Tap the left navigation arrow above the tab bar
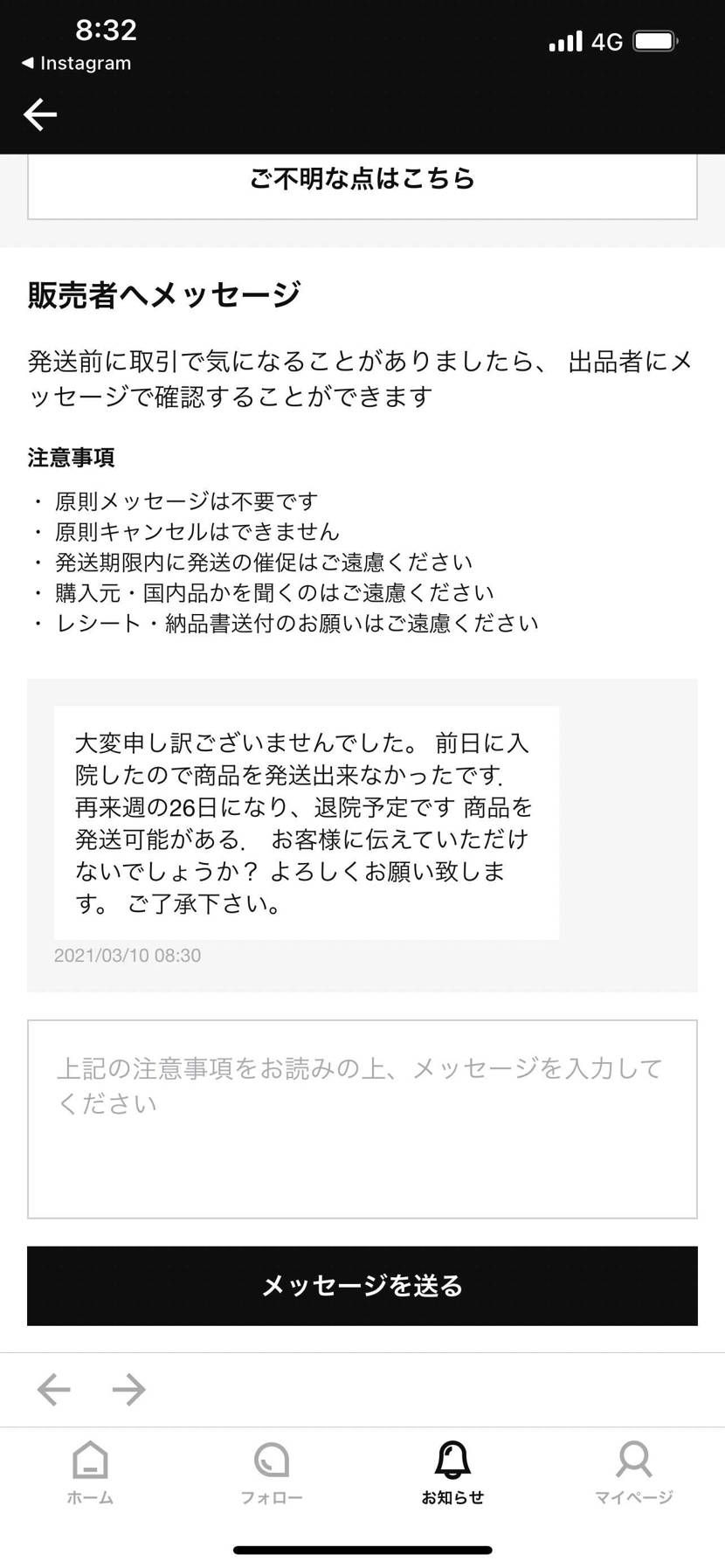The width and height of the screenshot is (725, 1568). click(x=52, y=1389)
